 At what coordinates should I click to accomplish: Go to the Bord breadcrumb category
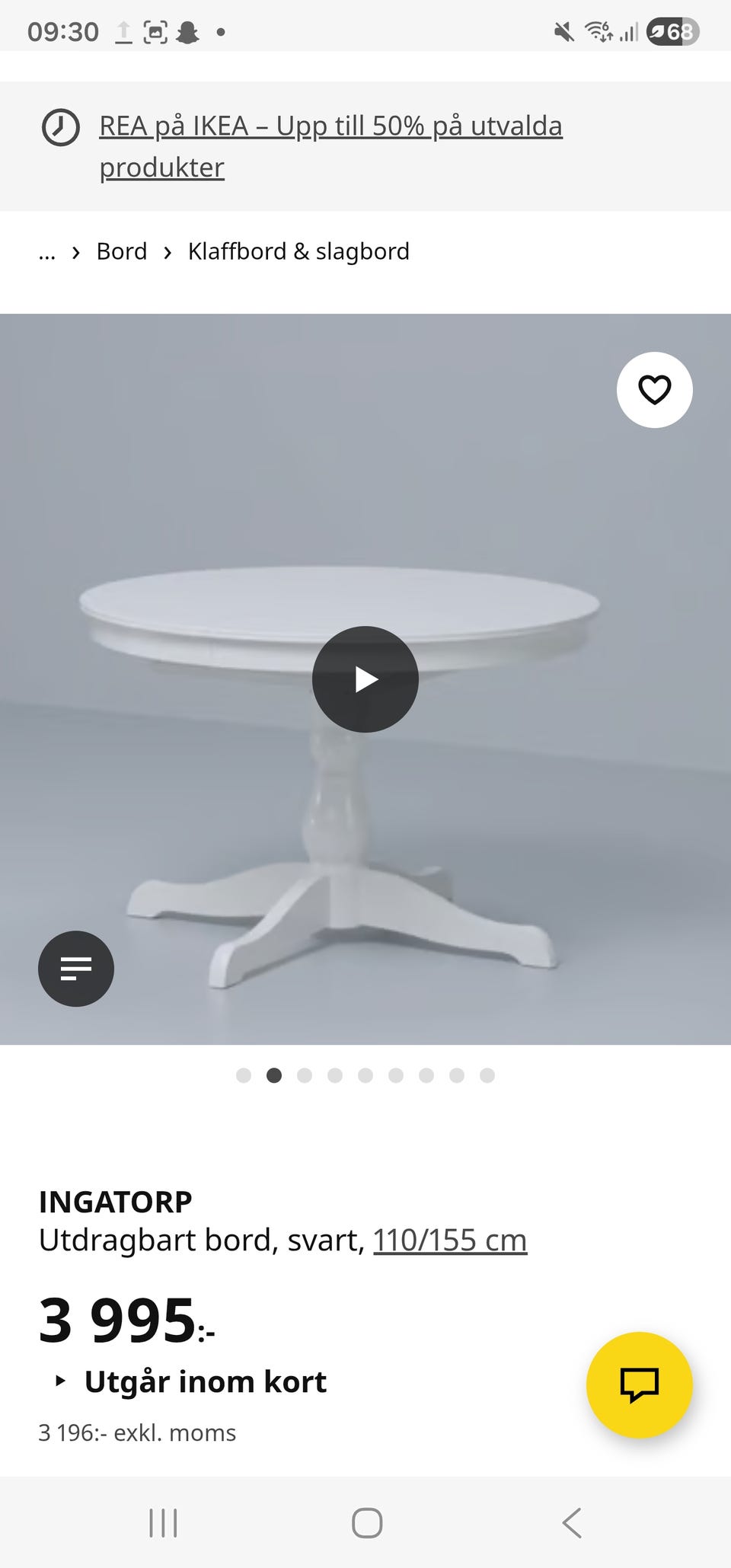(122, 252)
